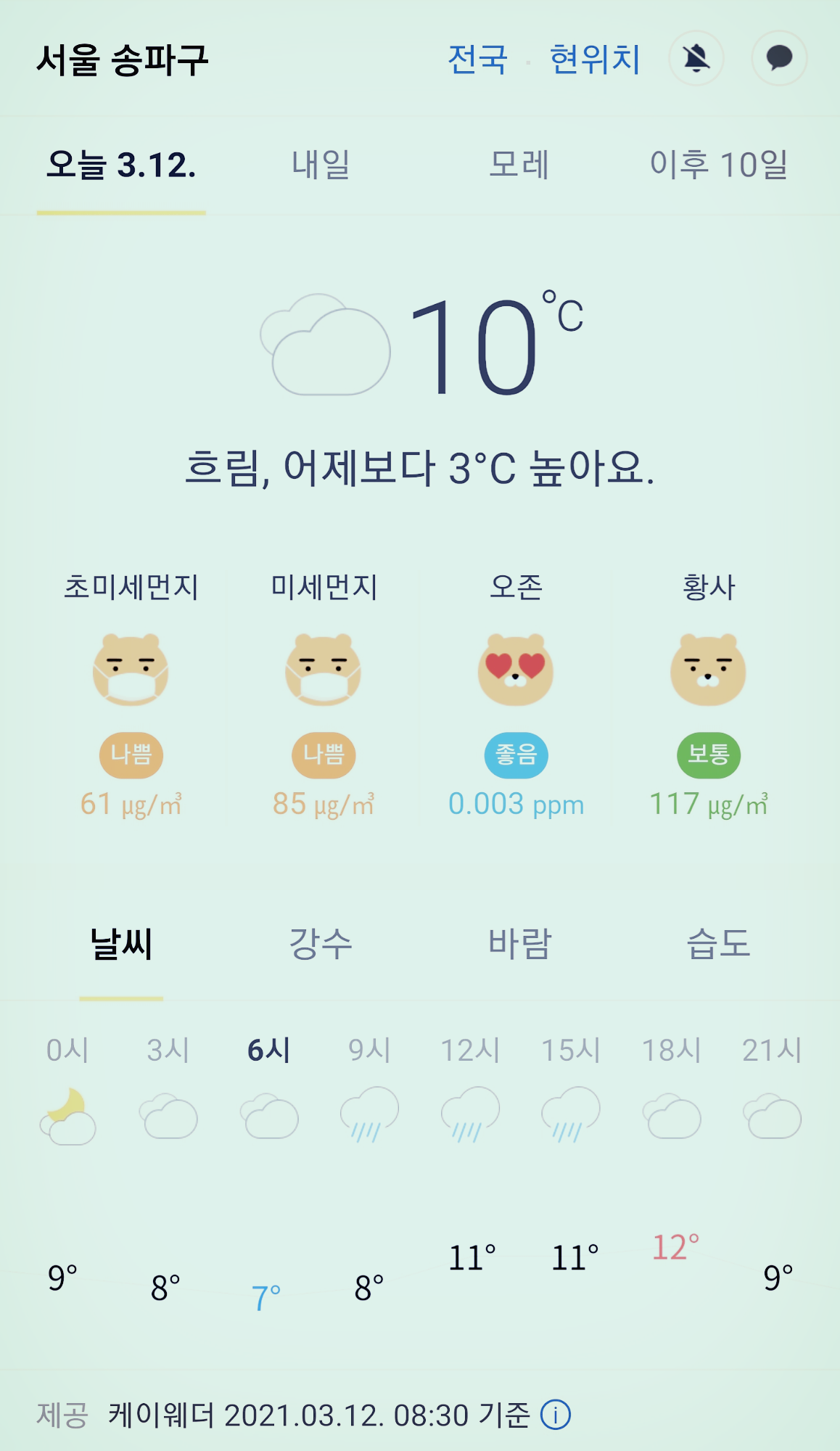This screenshot has width=840, height=1451.
Task: Open the 이후 10일 forecast tab
Action: coord(719,165)
